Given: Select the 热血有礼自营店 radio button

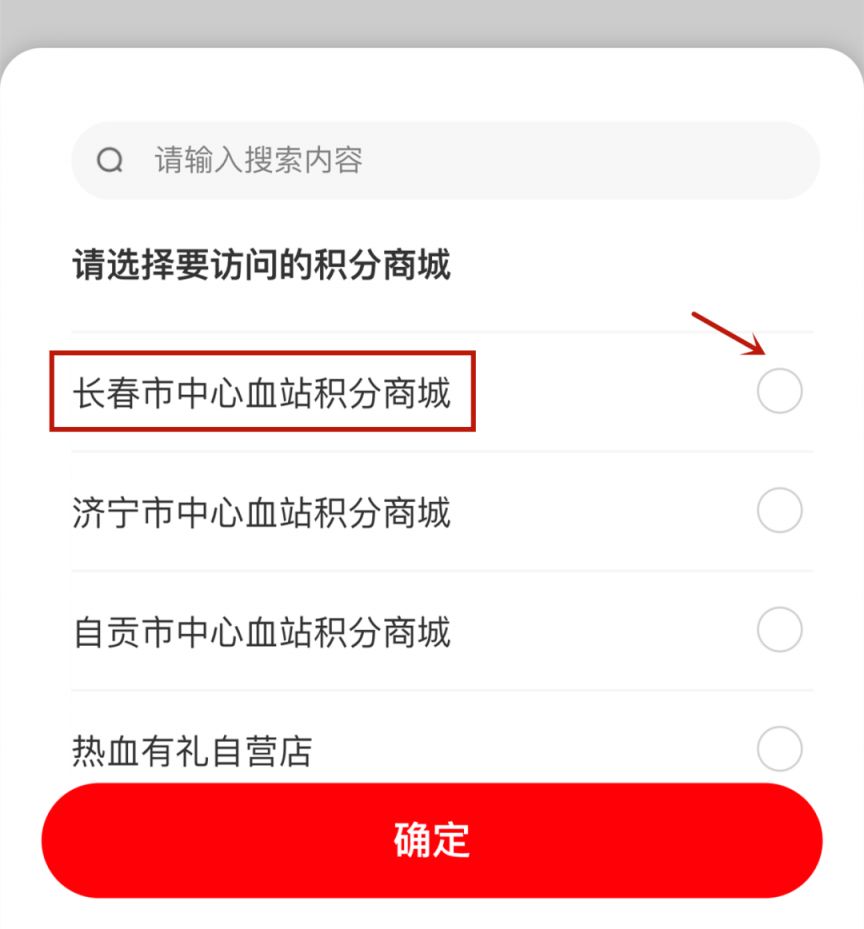Looking at the screenshot, I should click(779, 750).
